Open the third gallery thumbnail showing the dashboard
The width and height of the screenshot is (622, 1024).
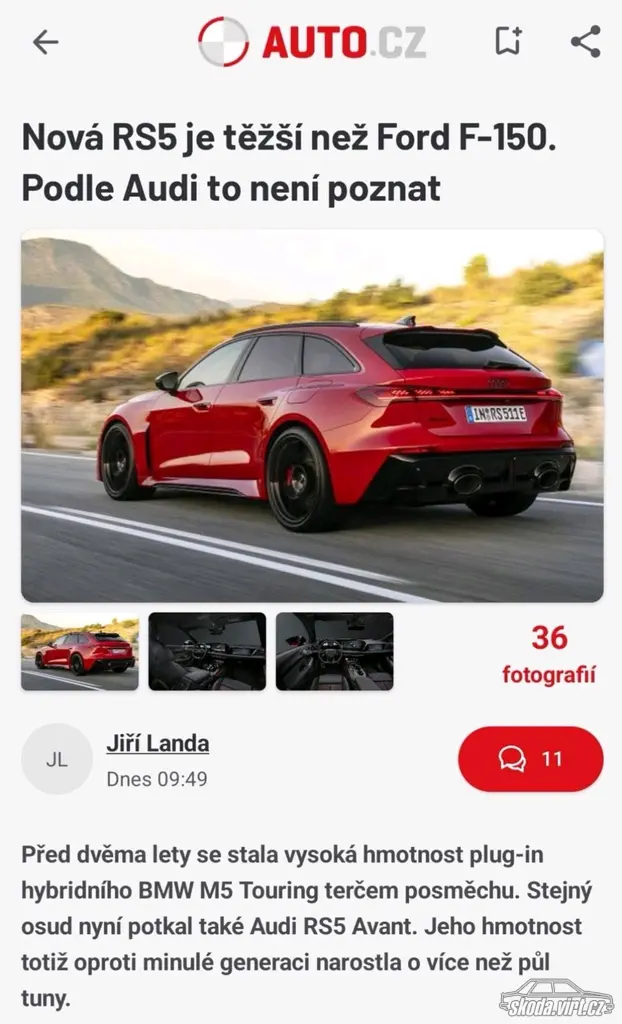point(335,652)
